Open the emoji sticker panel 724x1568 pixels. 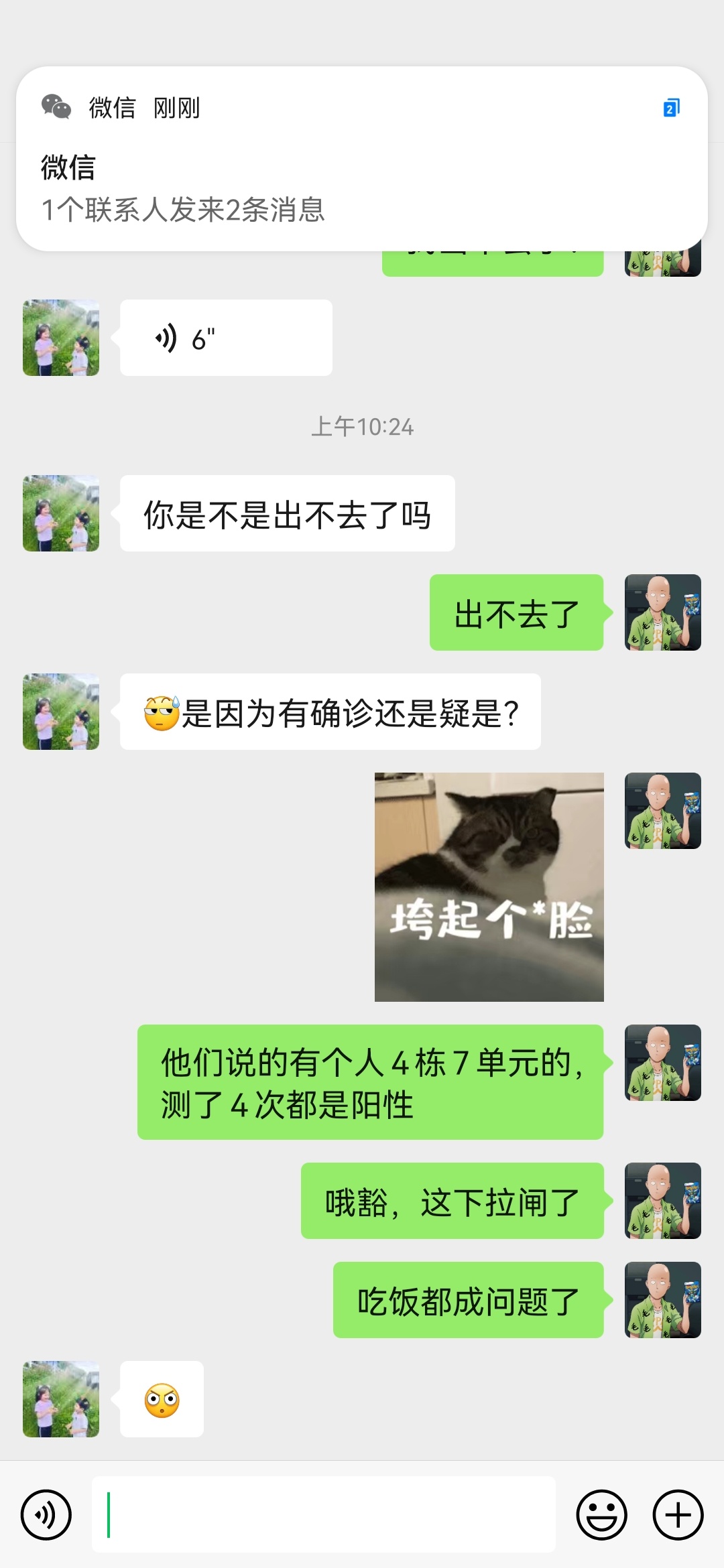(601, 1515)
